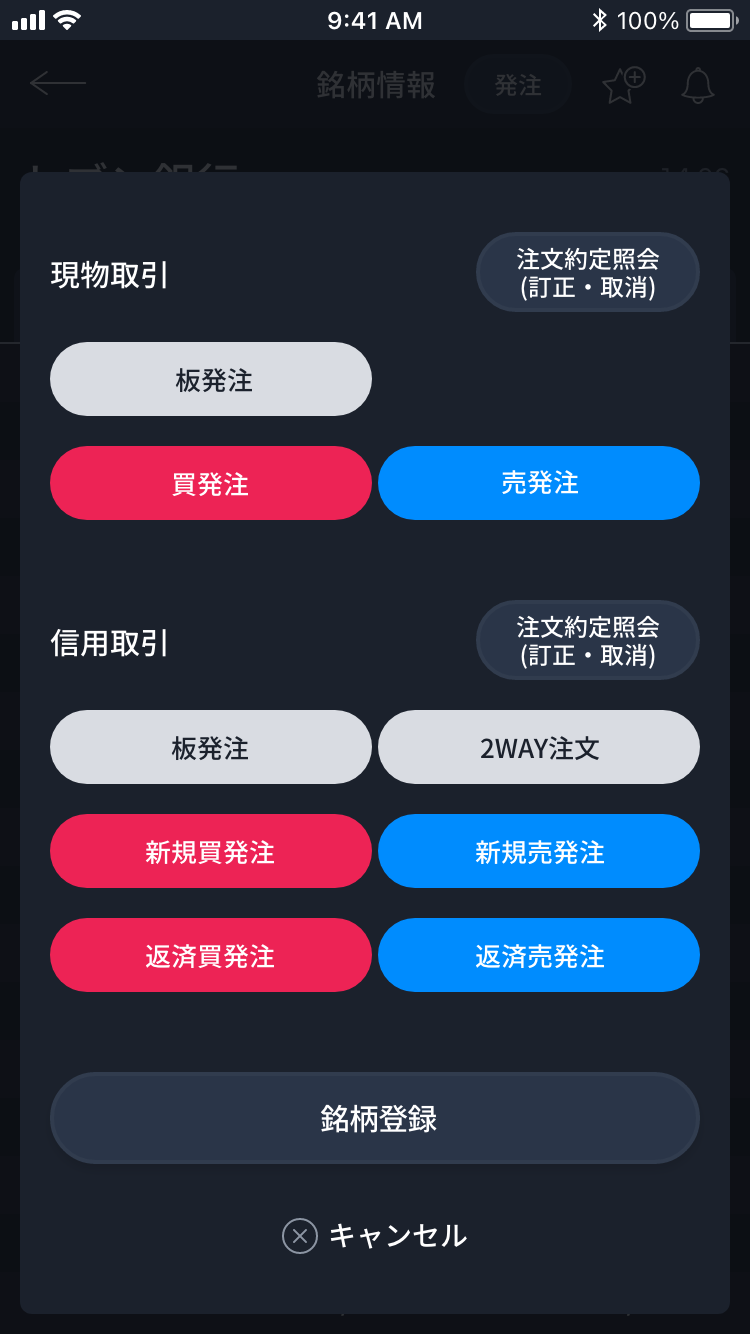Select the blue 売発注 button
Viewport: 750px width, 1334px height.
(539, 483)
